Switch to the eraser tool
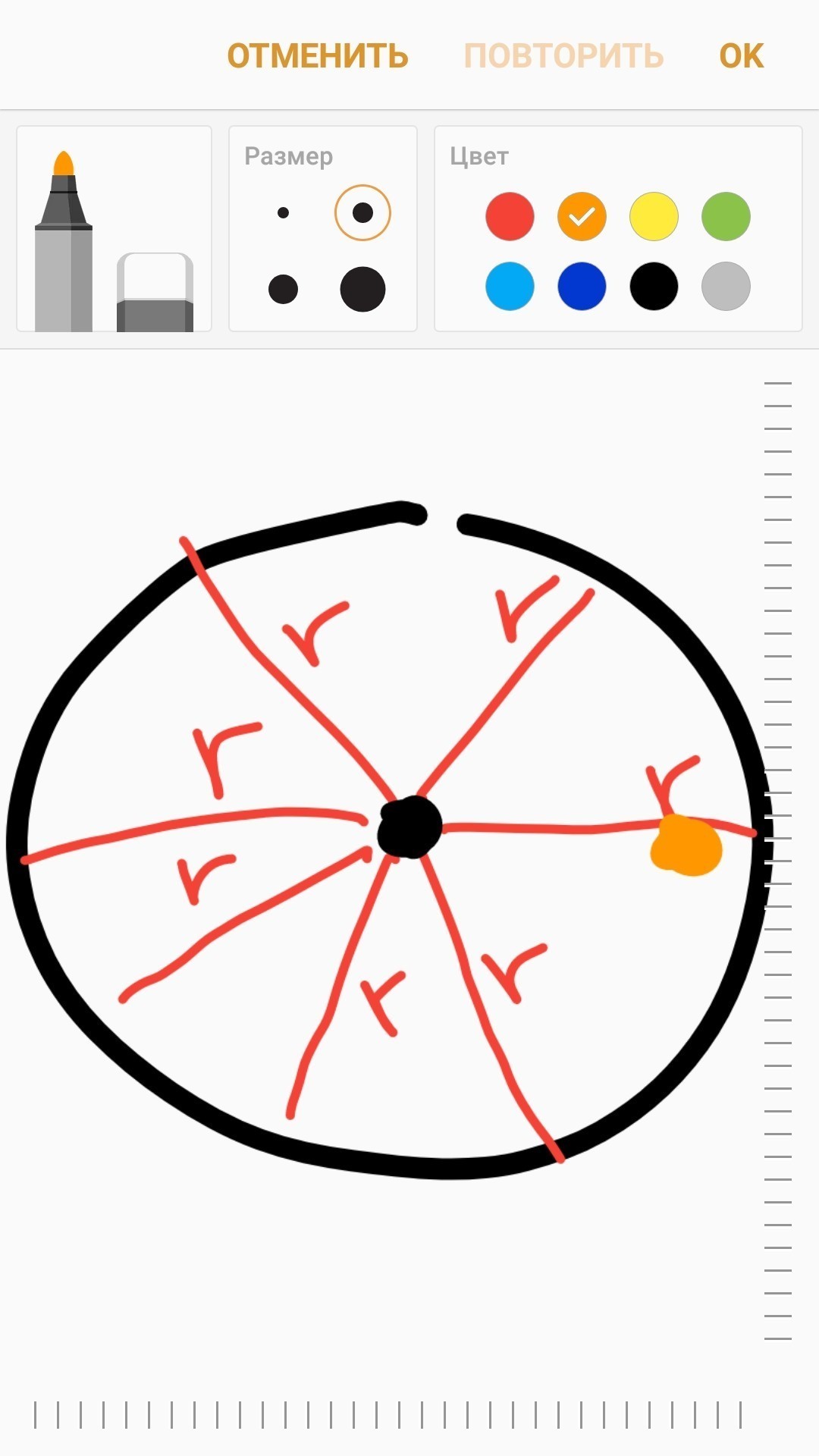This screenshot has width=819, height=1456. click(x=155, y=292)
